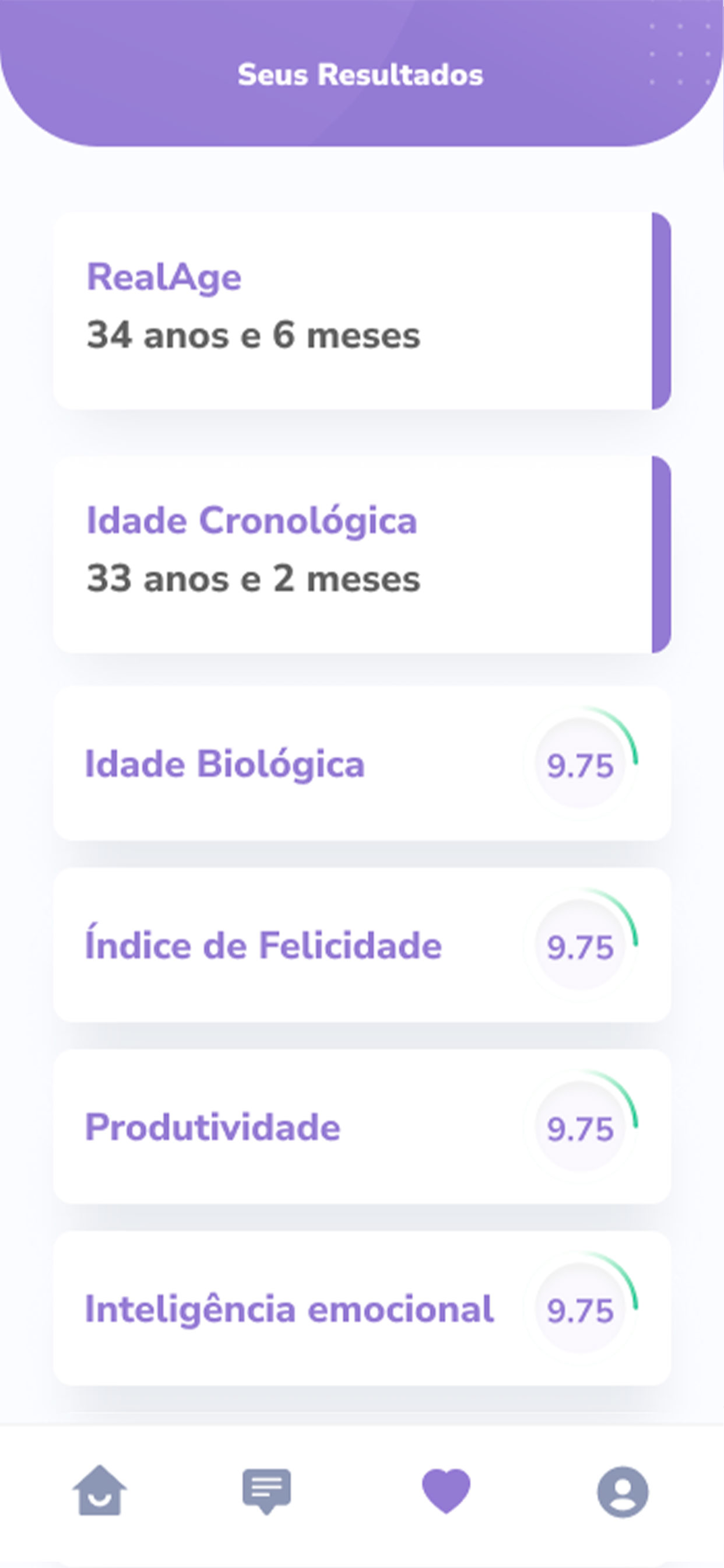Open the profile tab

click(623, 1492)
